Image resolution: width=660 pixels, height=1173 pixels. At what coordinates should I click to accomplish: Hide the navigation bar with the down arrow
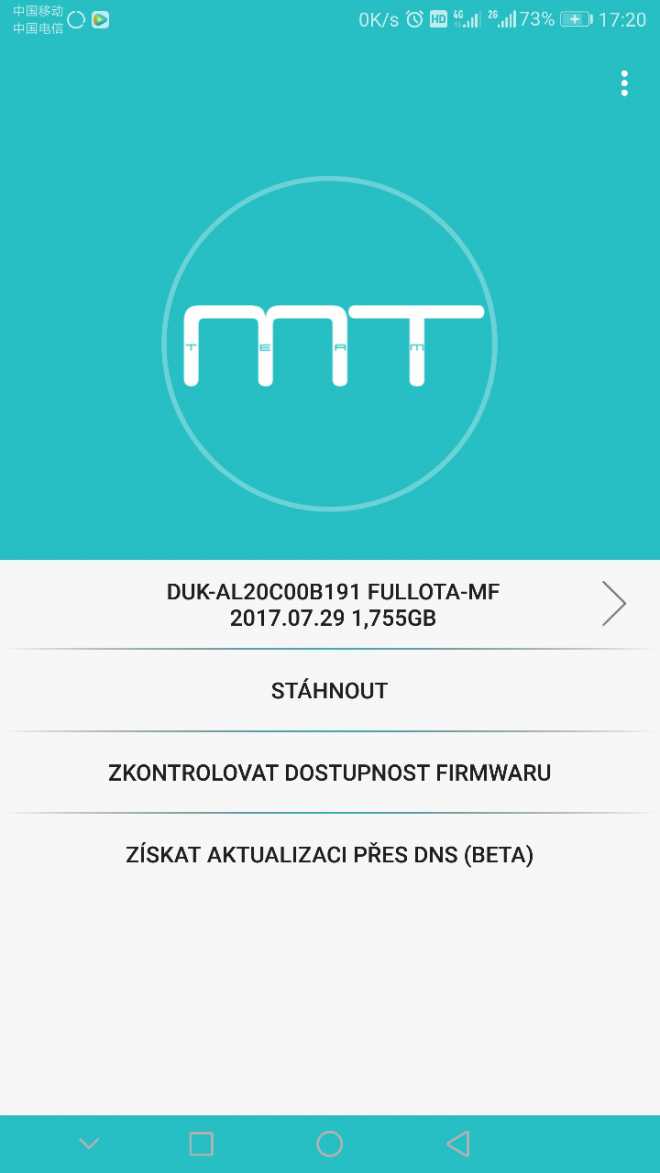click(89, 1144)
